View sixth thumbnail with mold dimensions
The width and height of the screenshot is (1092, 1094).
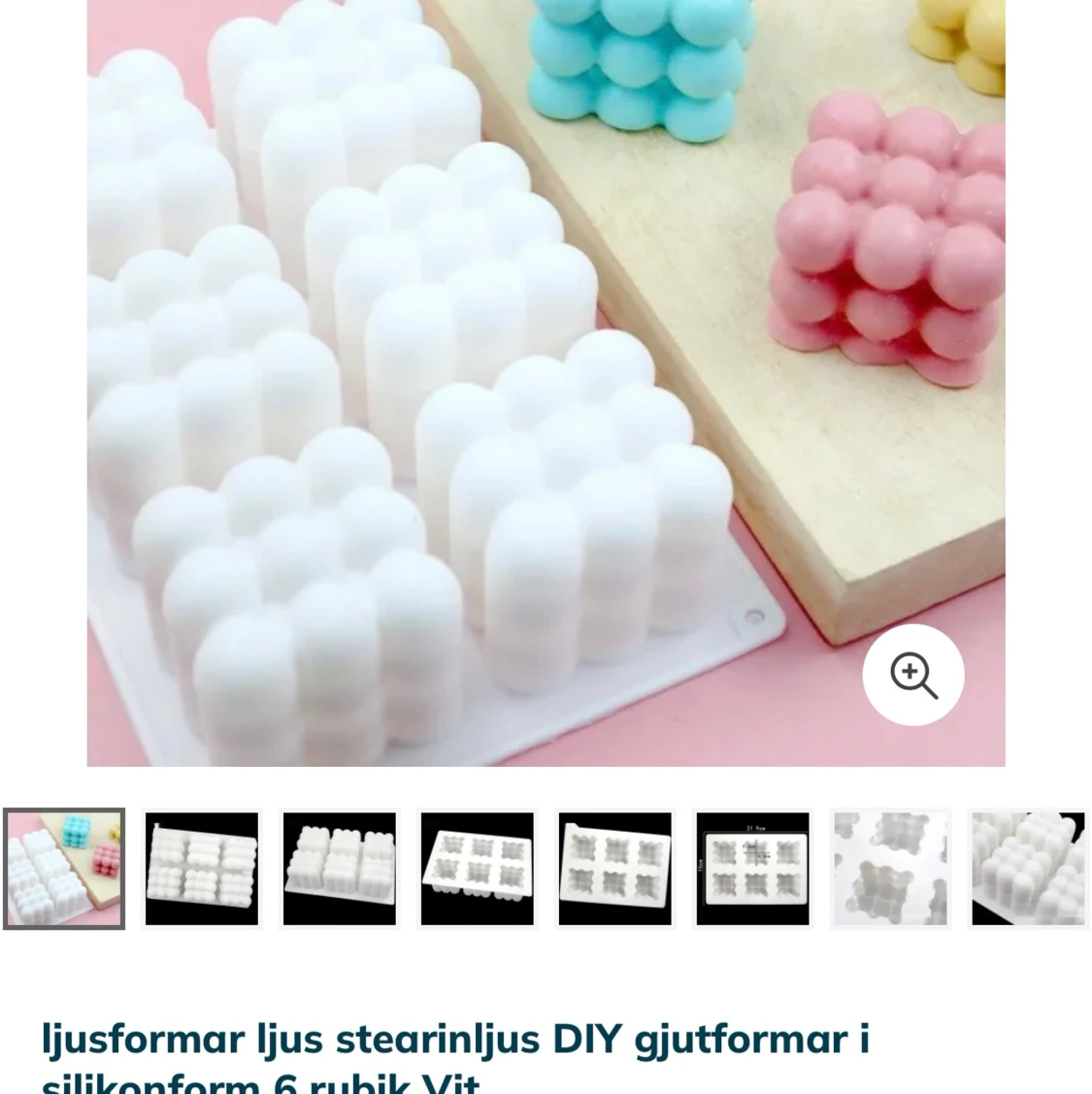(x=753, y=869)
